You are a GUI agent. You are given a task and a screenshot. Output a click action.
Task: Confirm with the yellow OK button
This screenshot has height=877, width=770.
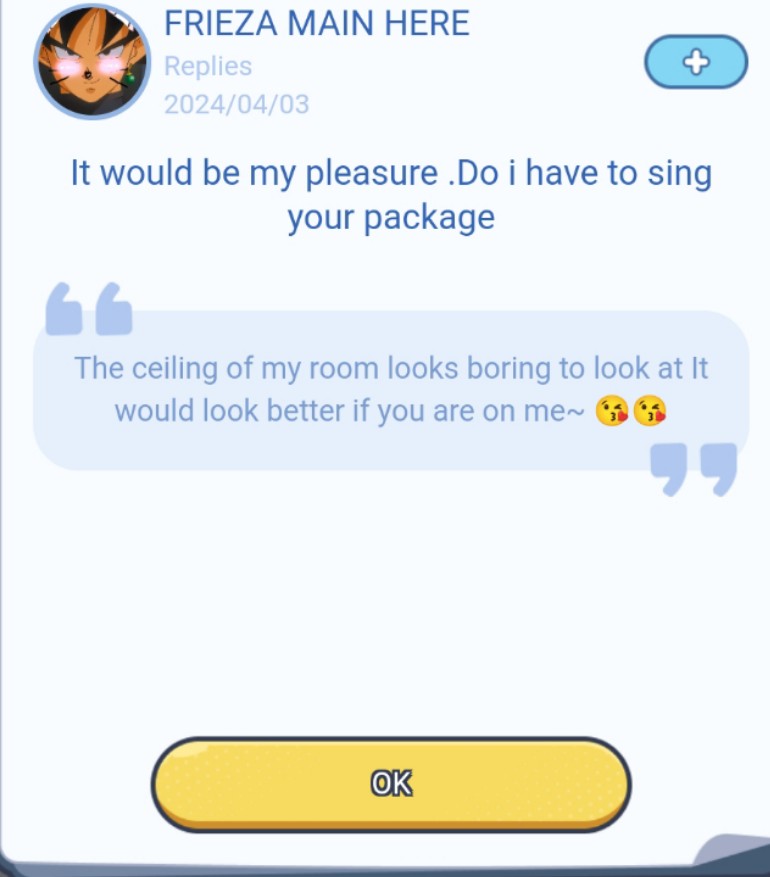tap(391, 783)
